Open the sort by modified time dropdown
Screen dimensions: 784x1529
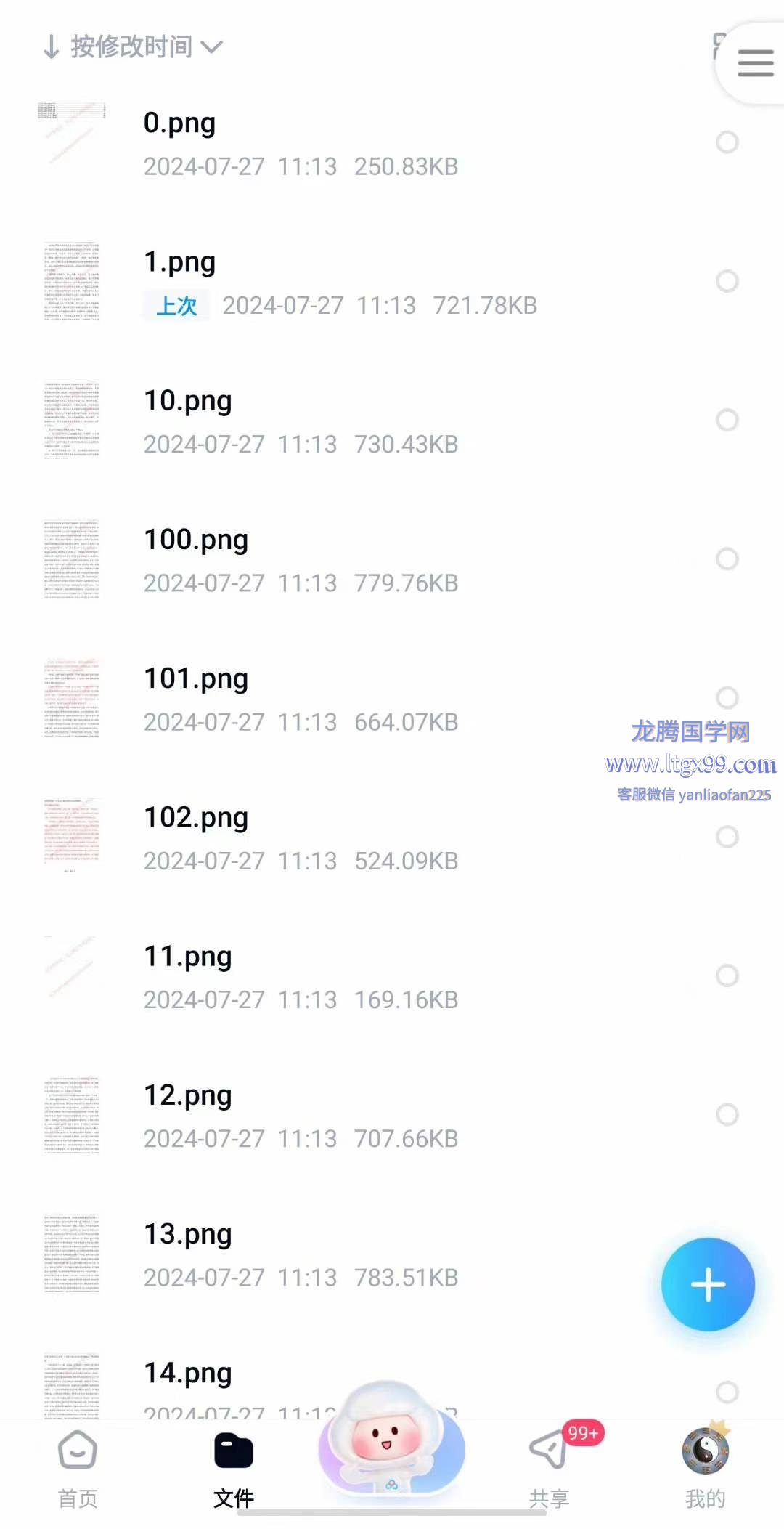[133, 47]
